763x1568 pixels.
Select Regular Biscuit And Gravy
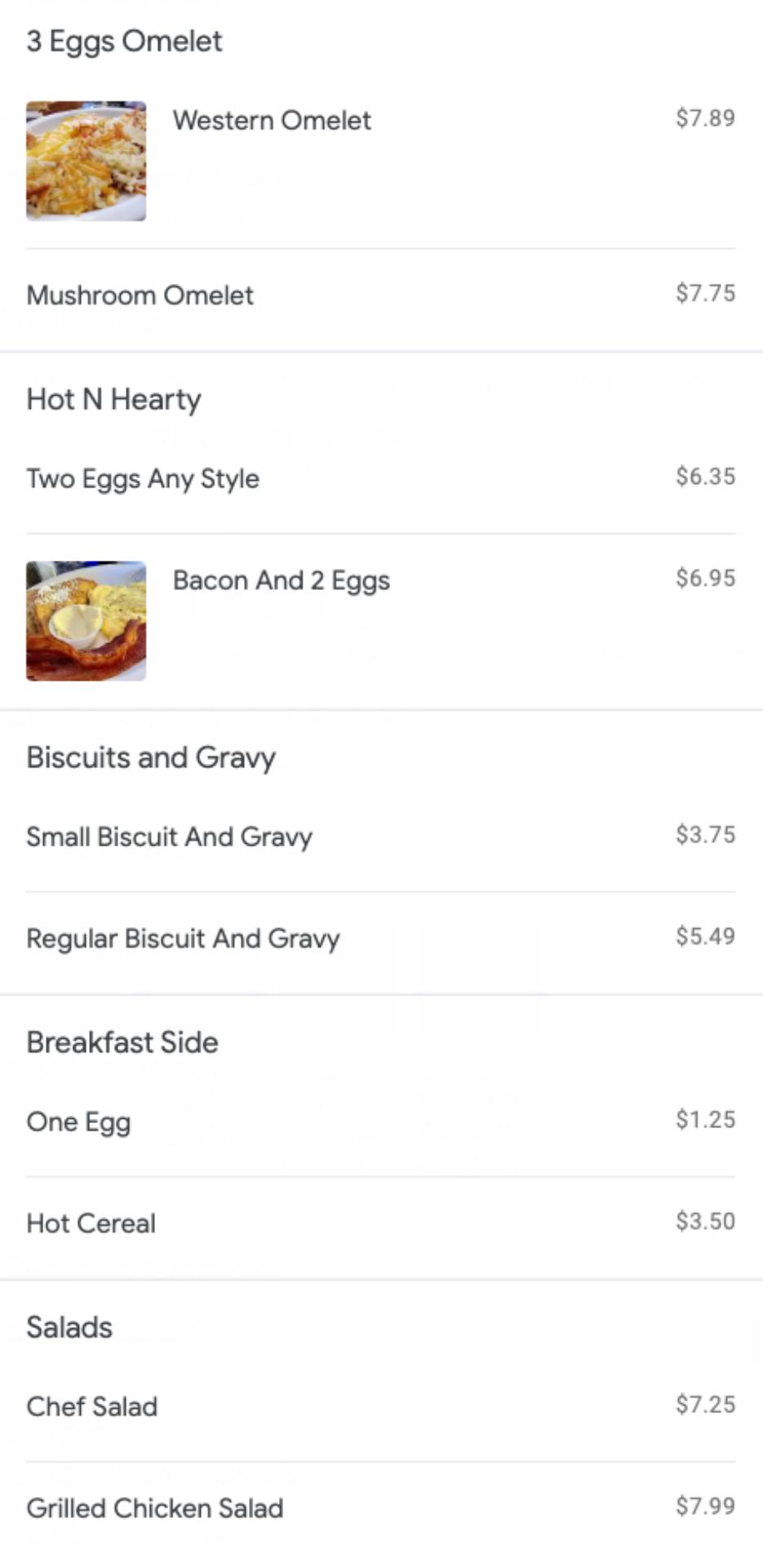click(184, 939)
